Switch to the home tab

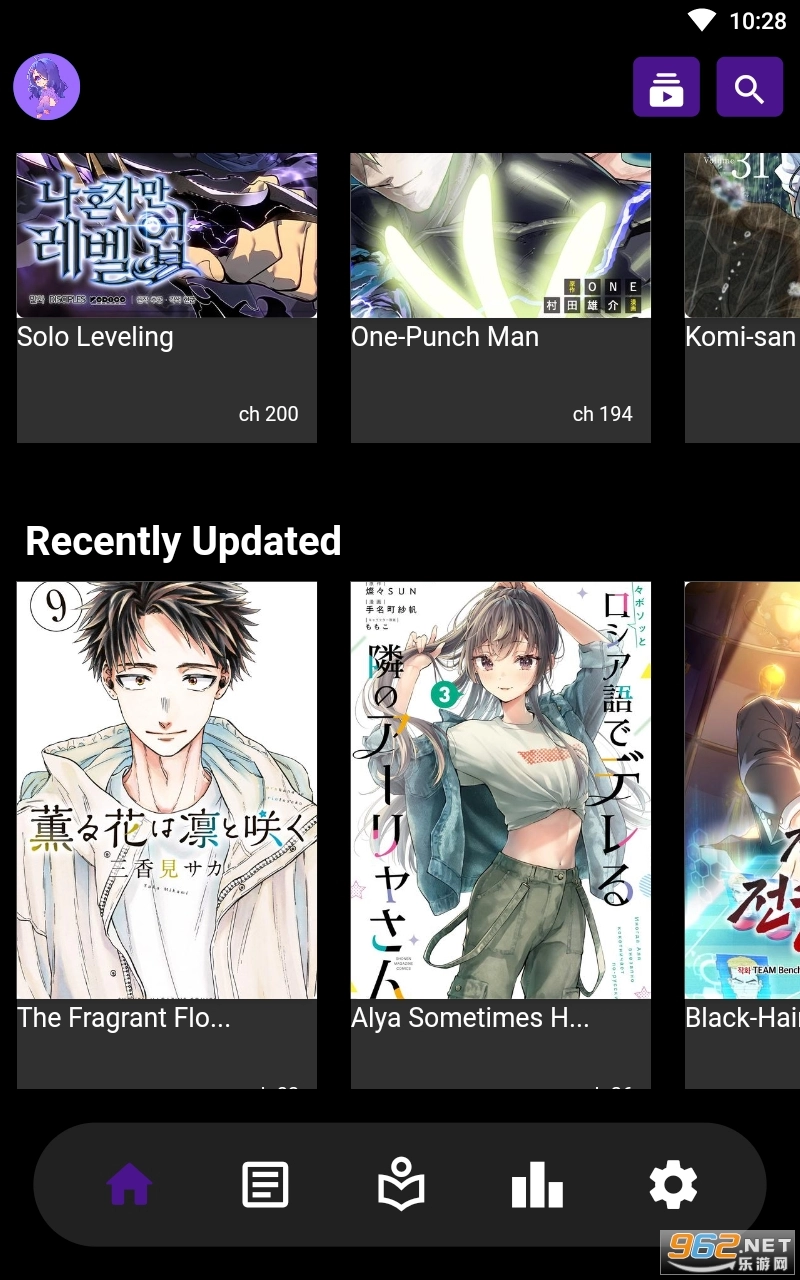click(129, 1185)
